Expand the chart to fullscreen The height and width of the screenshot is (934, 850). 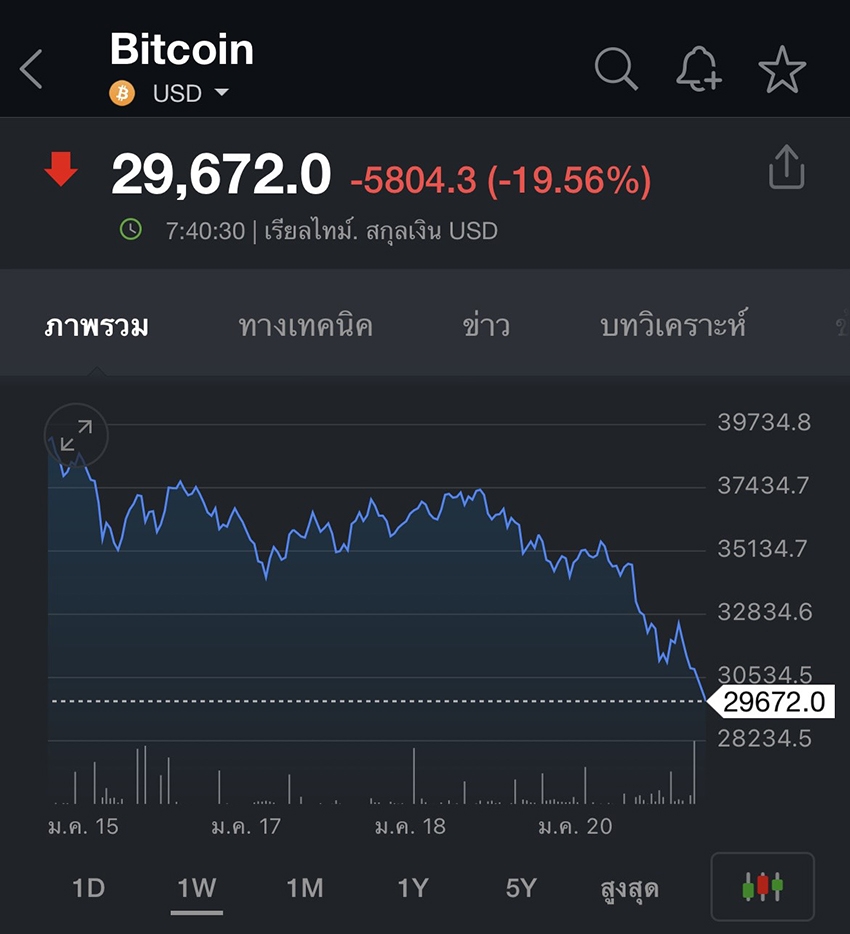click(76, 435)
